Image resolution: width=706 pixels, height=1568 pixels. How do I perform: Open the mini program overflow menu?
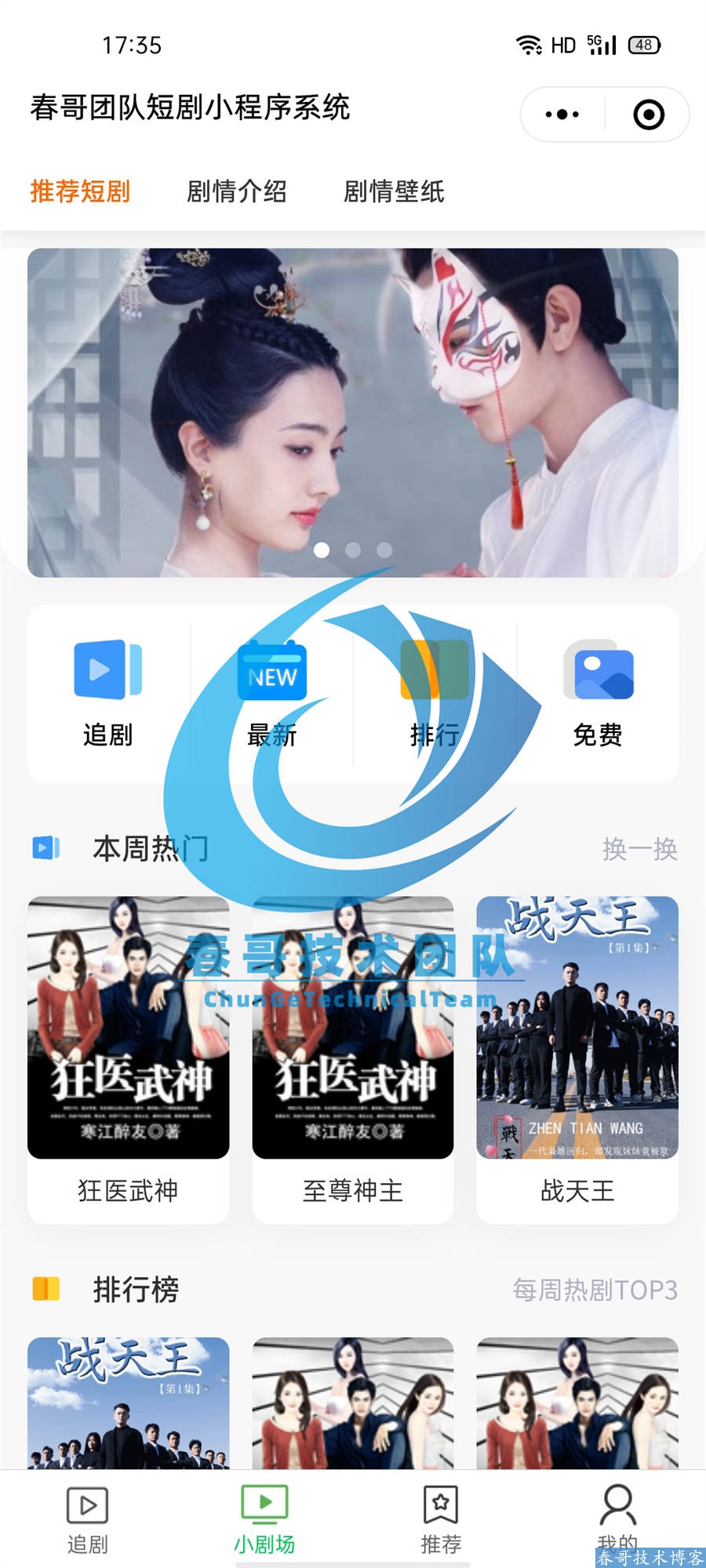point(562,114)
